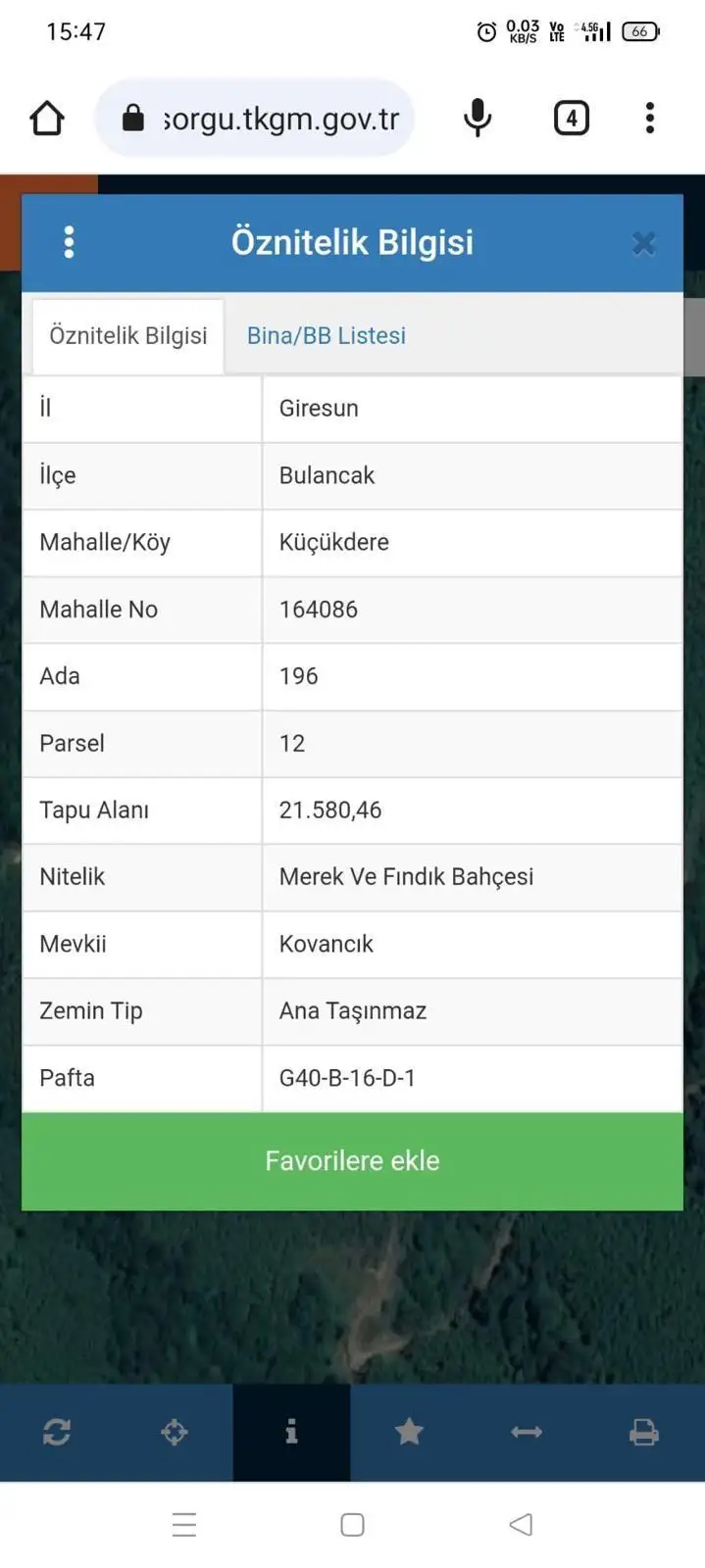Refresh the map with the reload icon
This screenshot has height=1568, width=705.
(57, 1433)
